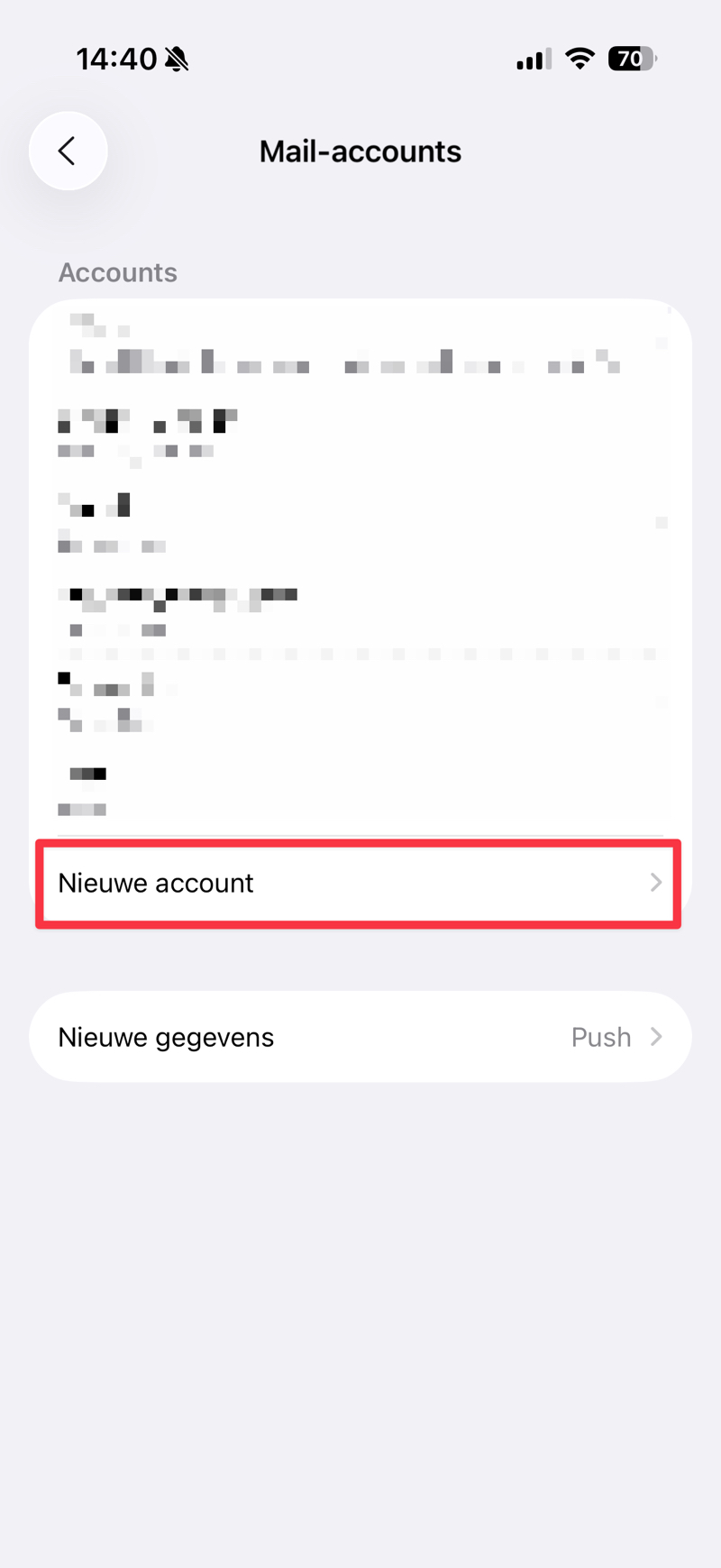Image resolution: width=721 pixels, height=1568 pixels.
Task: Go back from Mail-accounts
Action: pos(68,151)
